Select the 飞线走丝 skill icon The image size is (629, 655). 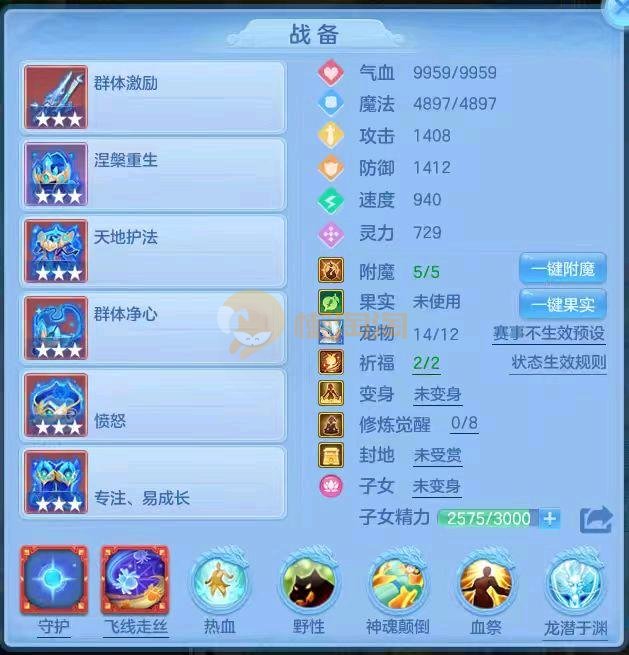[134, 581]
